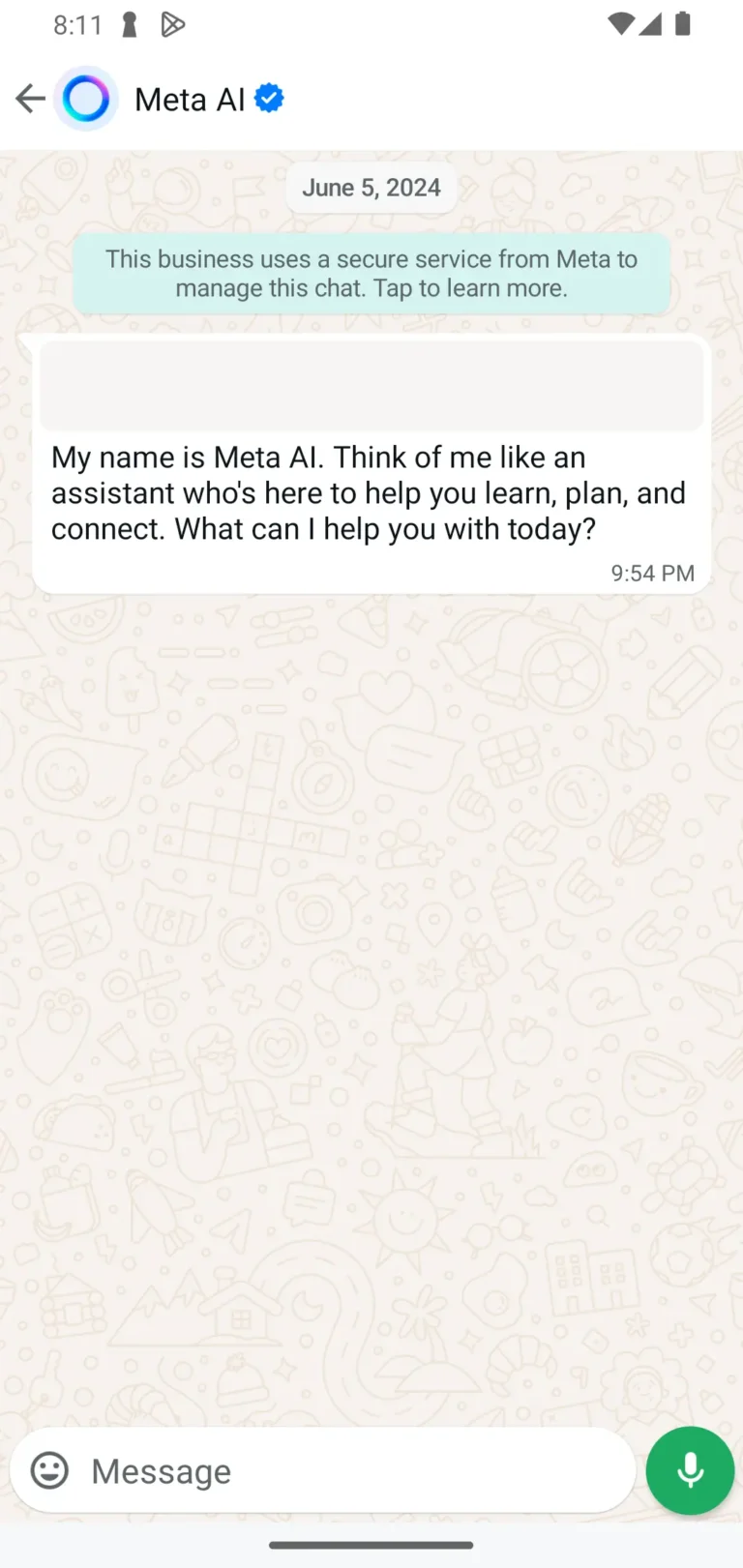743x1568 pixels.
Task: Open Meta AI contact info
Action: [190, 100]
